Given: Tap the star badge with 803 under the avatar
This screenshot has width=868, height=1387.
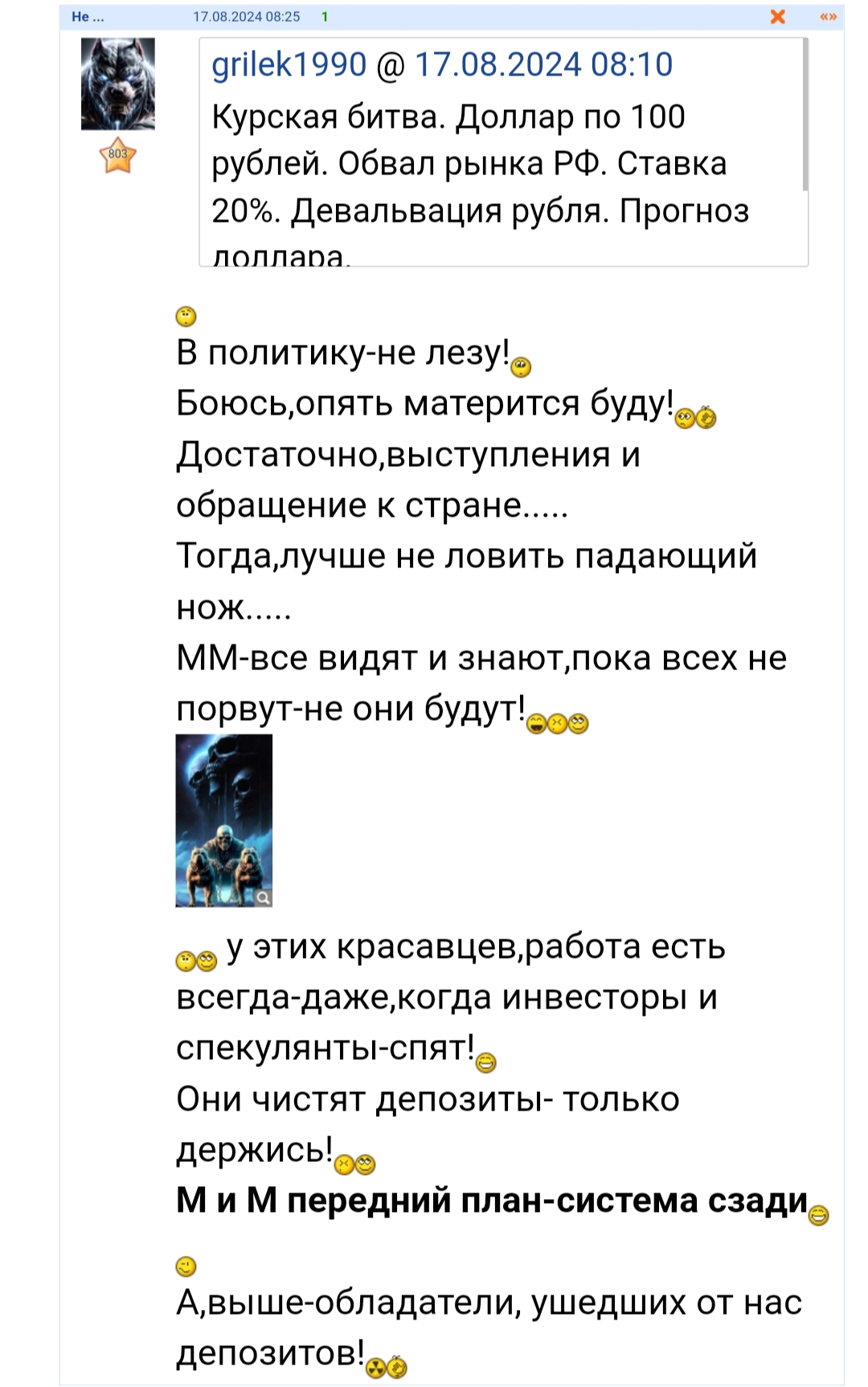Looking at the screenshot, I should coord(117,155).
